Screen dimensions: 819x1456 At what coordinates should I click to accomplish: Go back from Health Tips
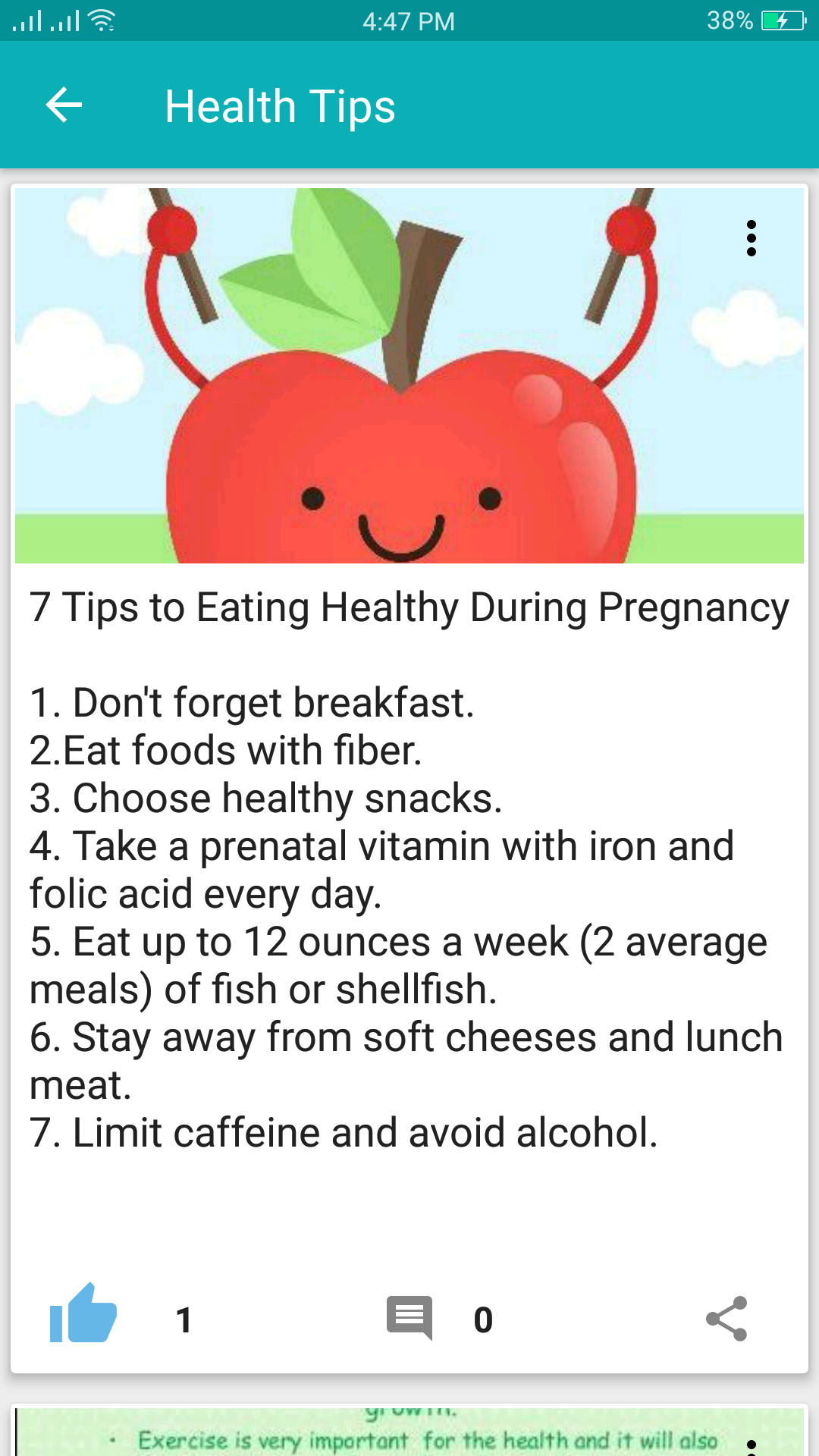pyautogui.click(x=64, y=105)
